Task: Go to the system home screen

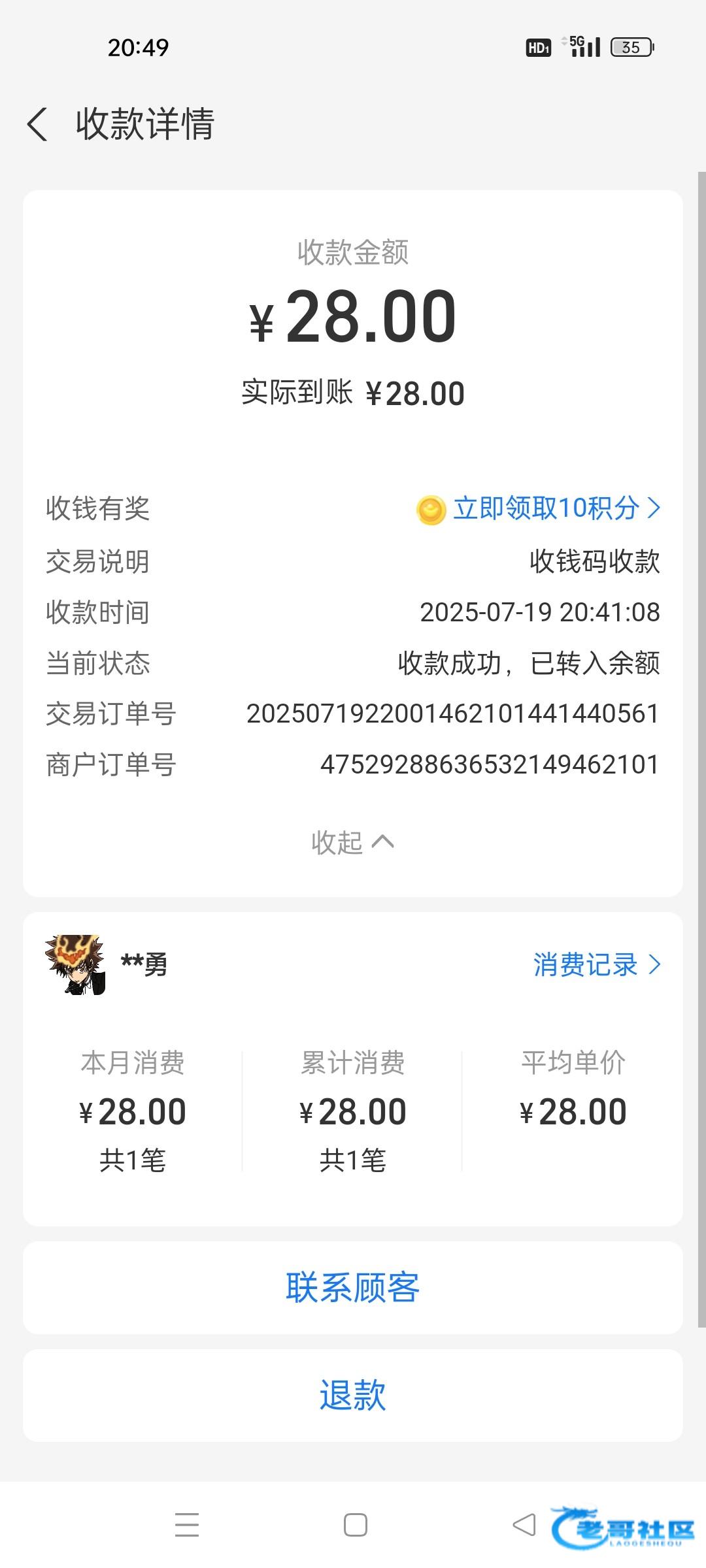Action: (x=355, y=1525)
